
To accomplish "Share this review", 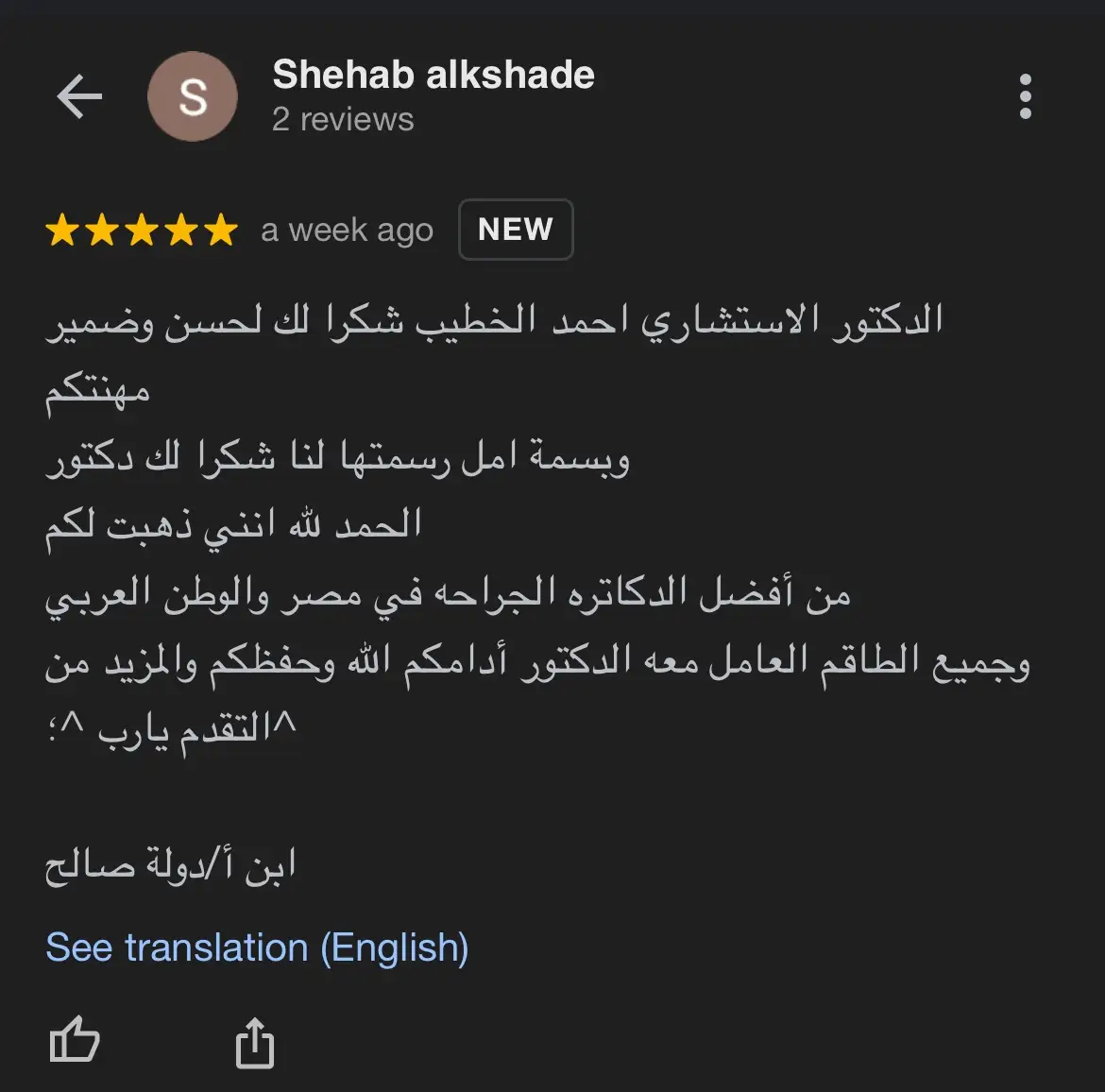I will click(254, 1042).
